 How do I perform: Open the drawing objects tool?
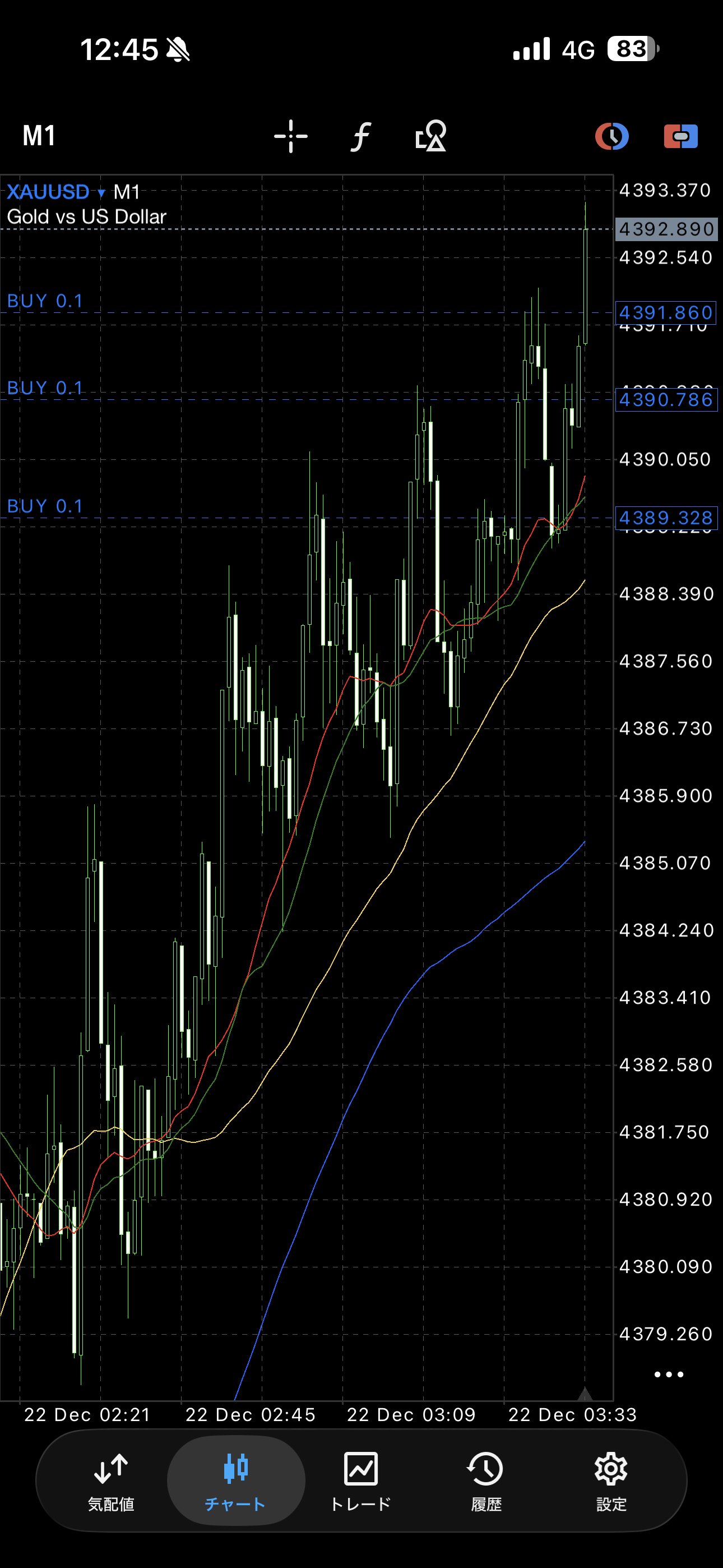pos(431,136)
